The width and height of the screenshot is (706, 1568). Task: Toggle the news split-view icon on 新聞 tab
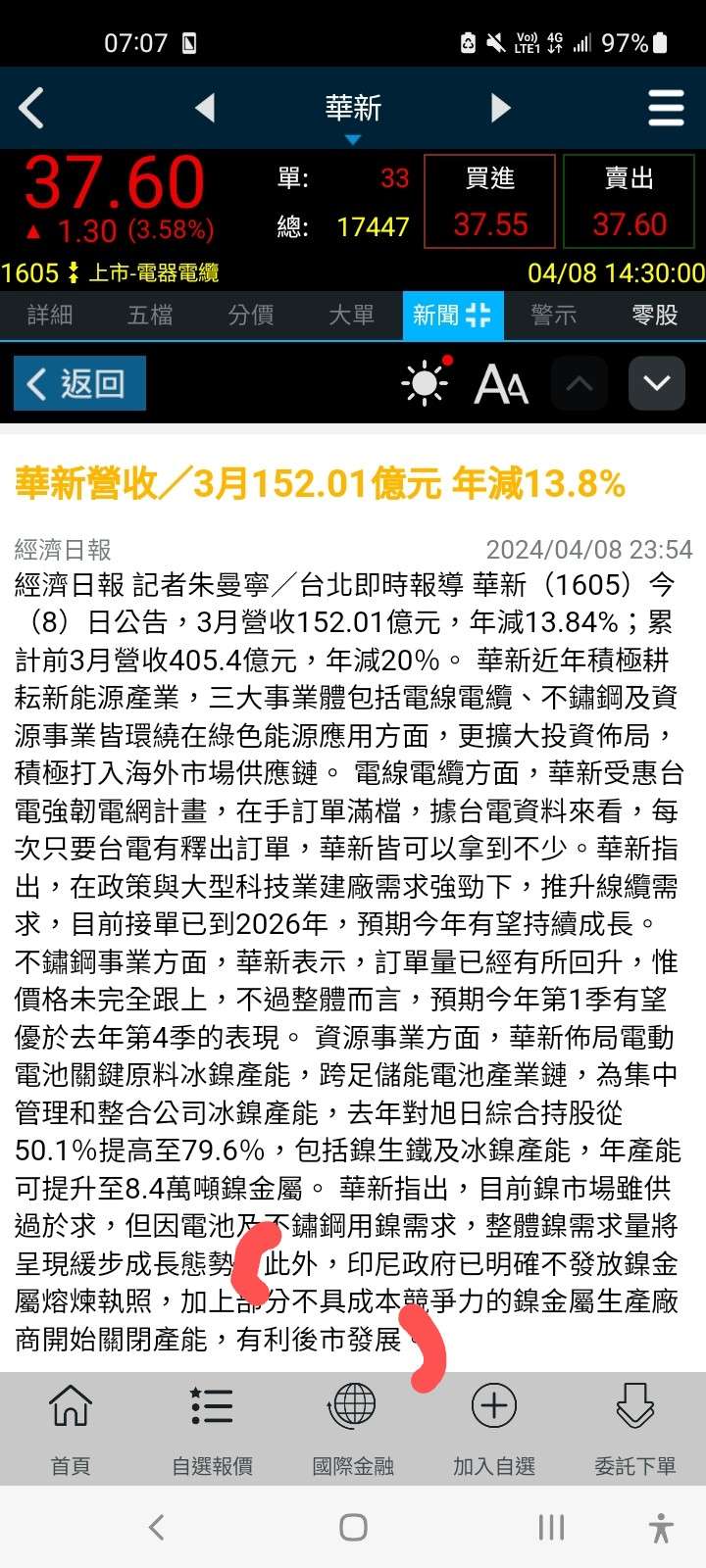click(479, 314)
